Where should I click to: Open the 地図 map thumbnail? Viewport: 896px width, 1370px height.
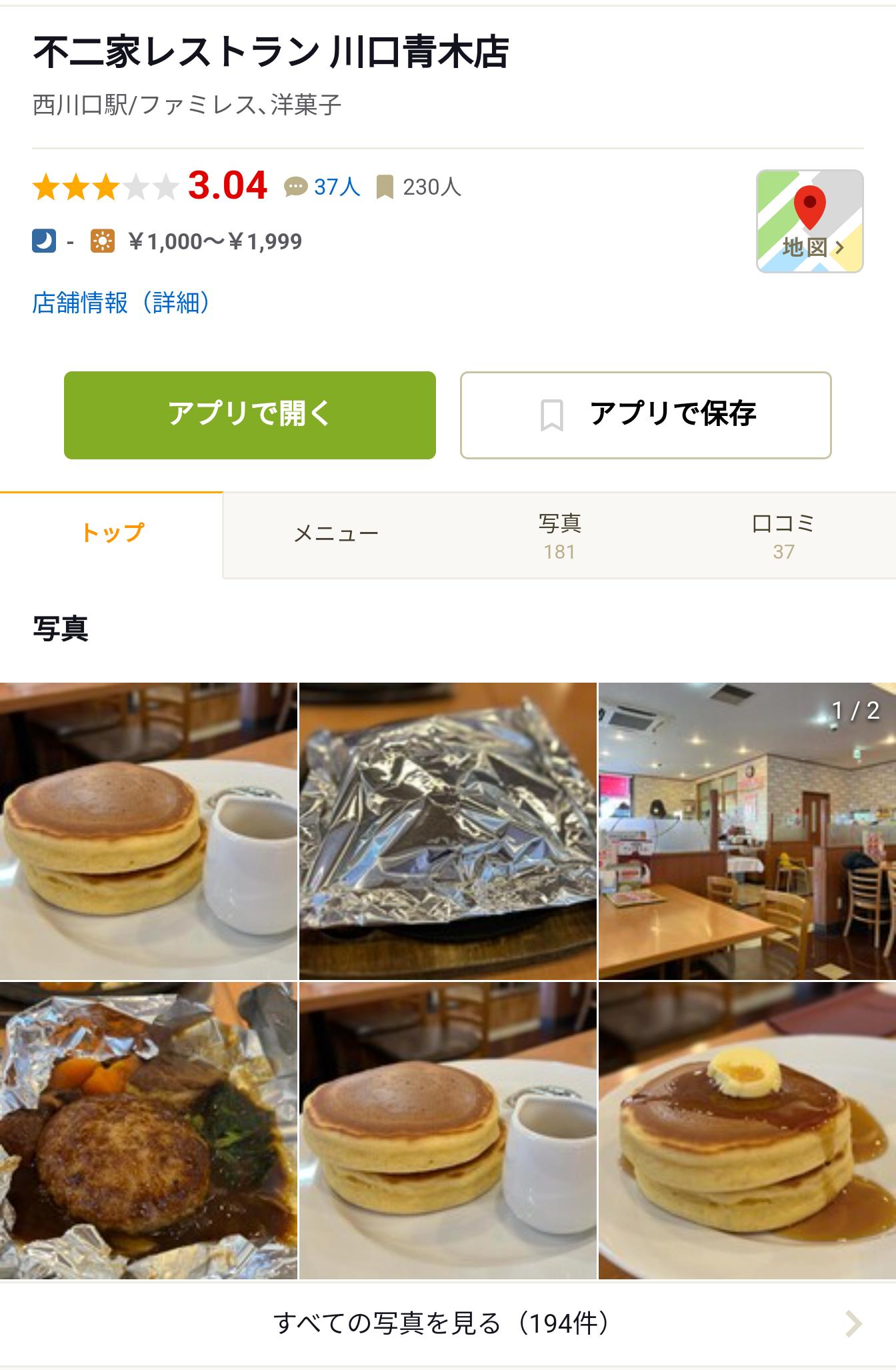[809, 221]
